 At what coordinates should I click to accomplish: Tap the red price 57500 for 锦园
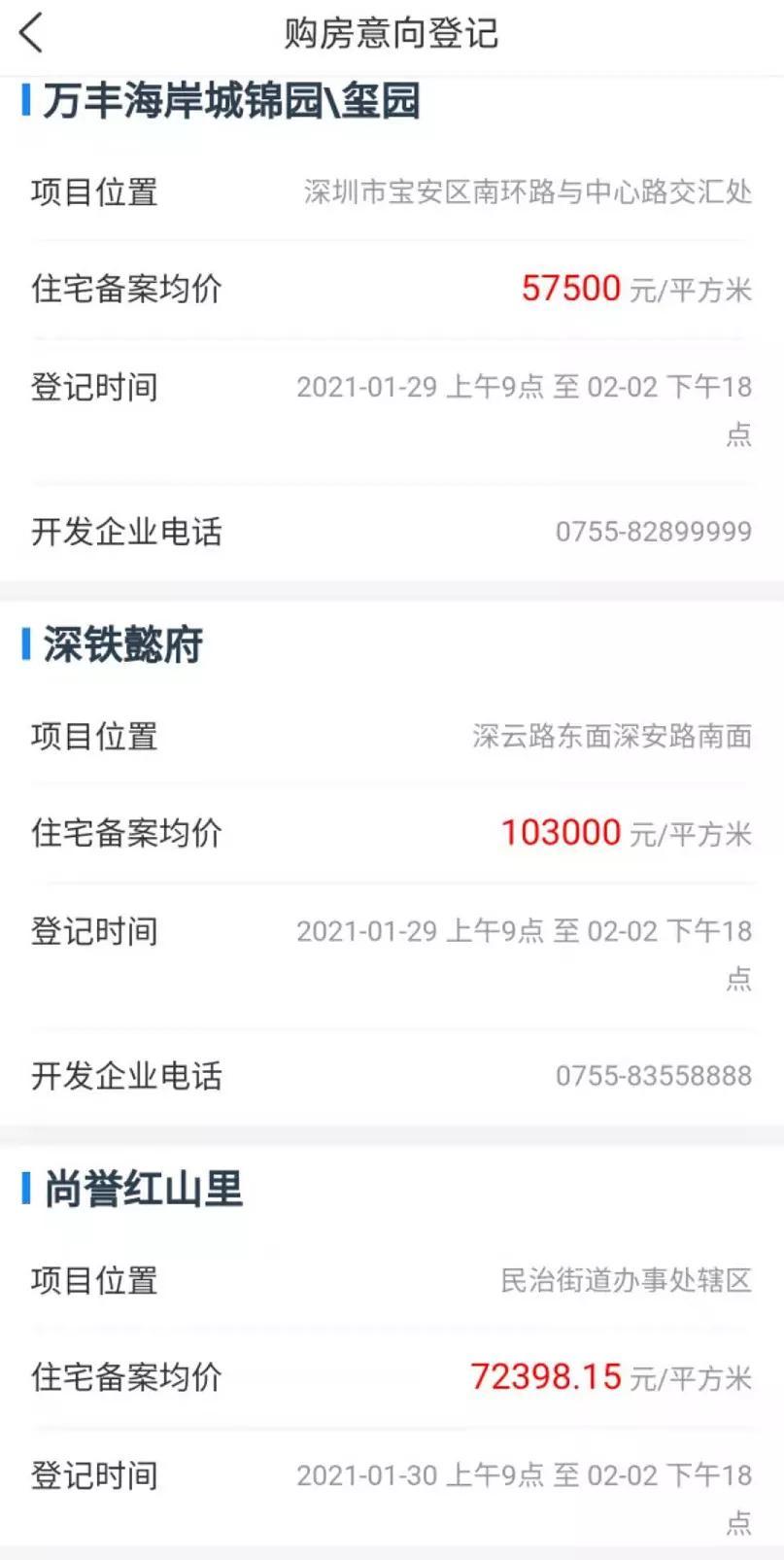pos(568,289)
